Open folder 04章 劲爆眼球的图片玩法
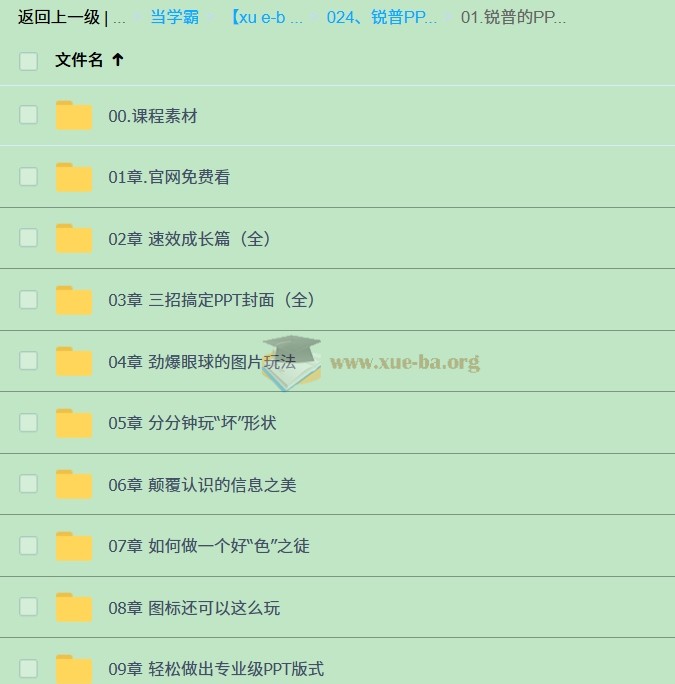The image size is (675, 684). point(202,362)
